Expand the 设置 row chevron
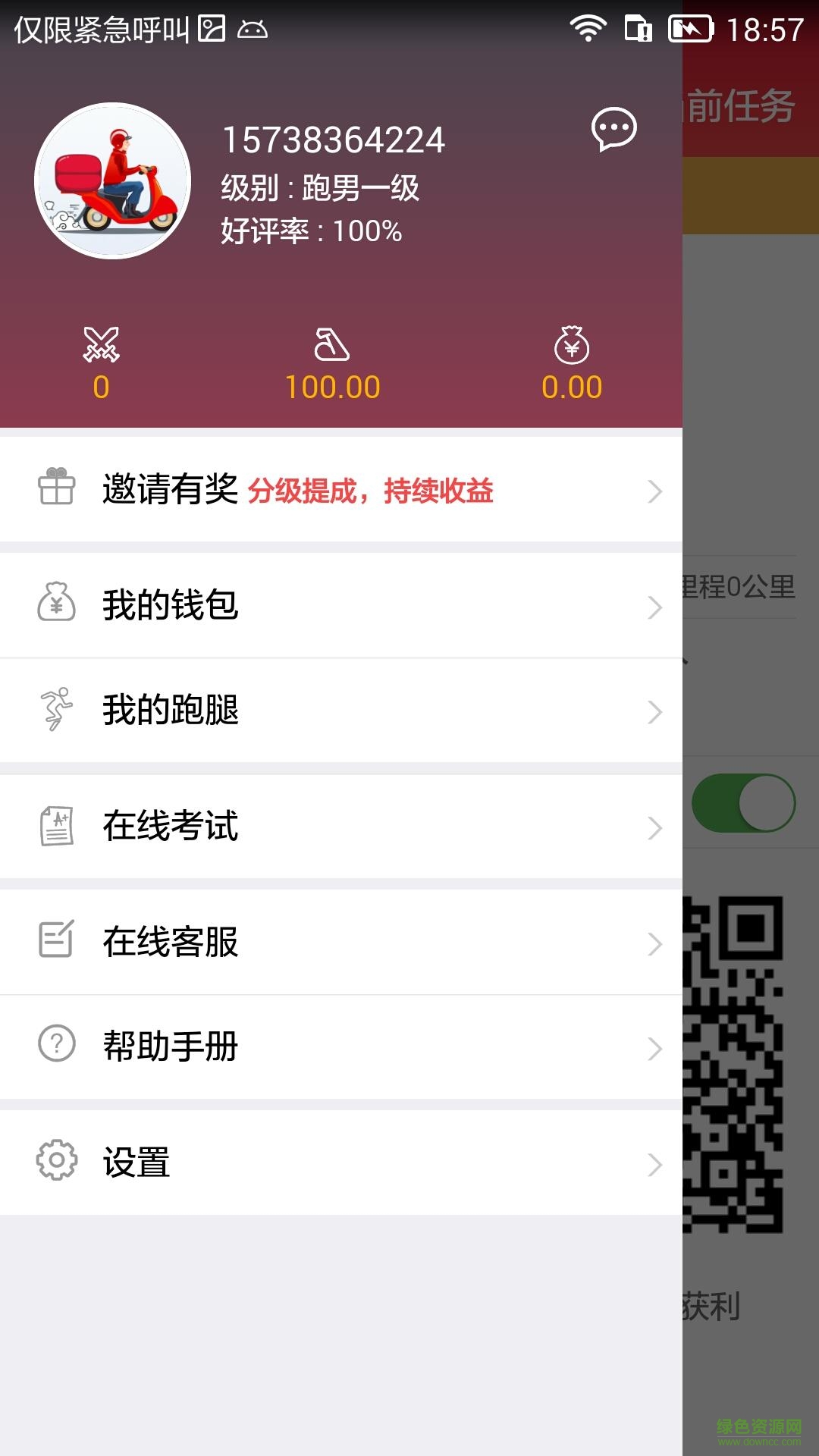The image size is (819, 1456). [x=654, y=1163]
